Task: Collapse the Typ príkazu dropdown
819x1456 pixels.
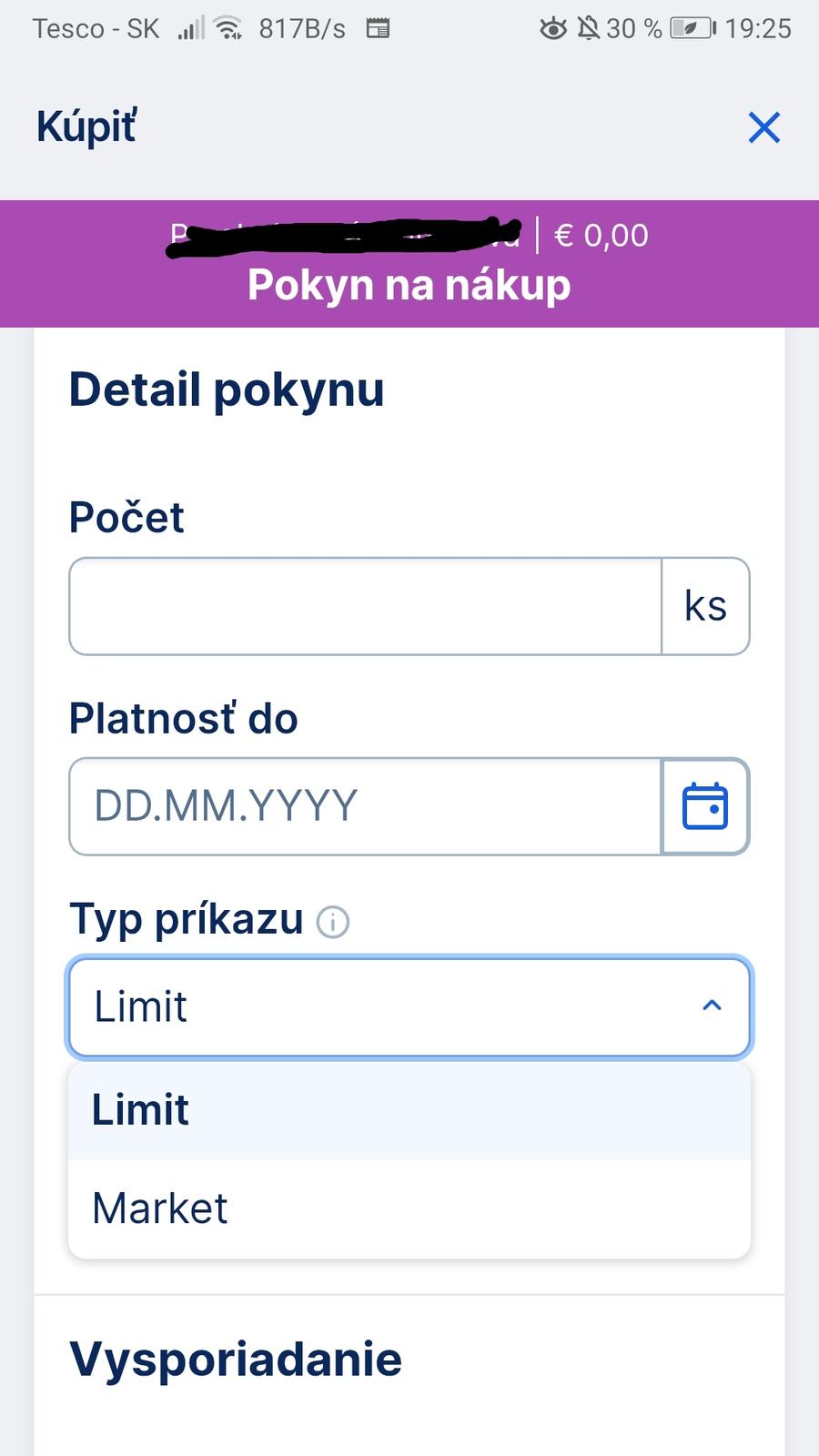Action: tap(712, 1006)
